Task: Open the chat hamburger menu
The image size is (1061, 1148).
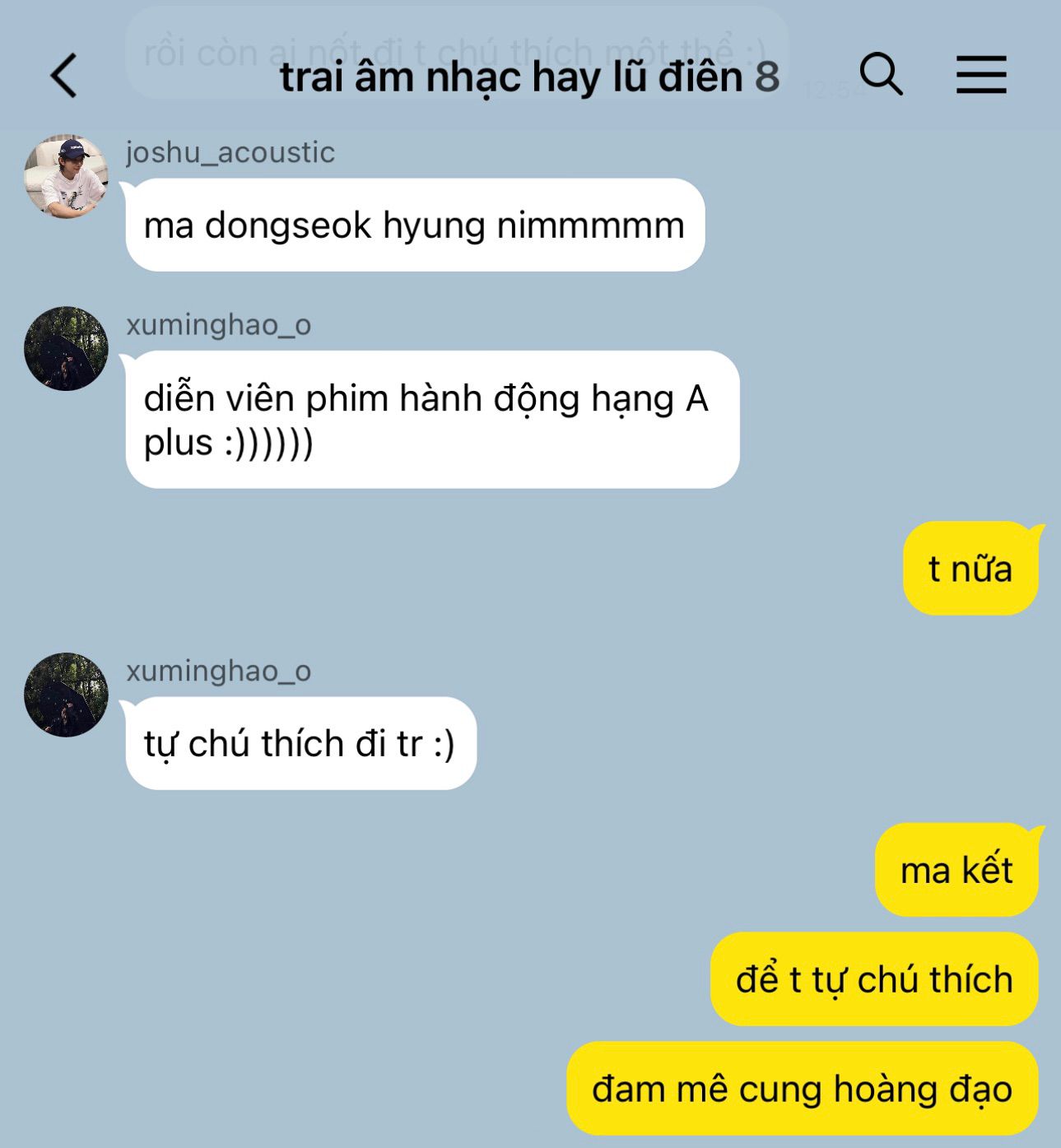Action: point(981,75)
